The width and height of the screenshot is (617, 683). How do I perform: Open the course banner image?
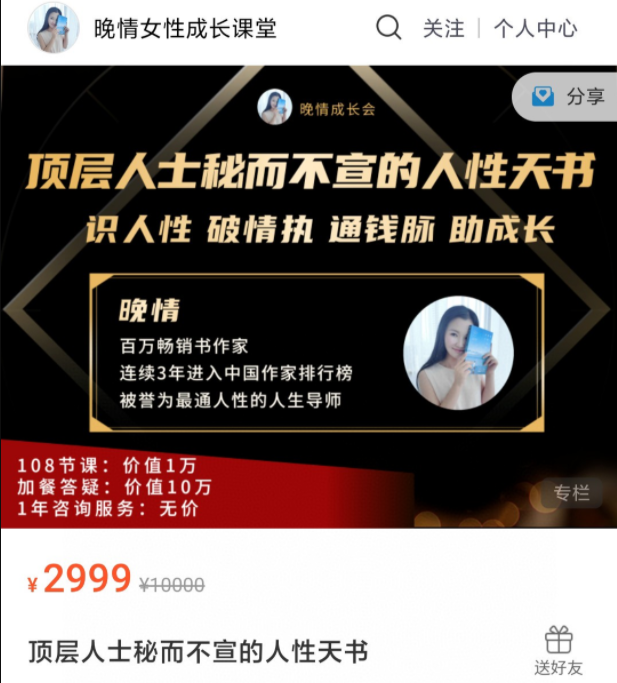(300, 300)
